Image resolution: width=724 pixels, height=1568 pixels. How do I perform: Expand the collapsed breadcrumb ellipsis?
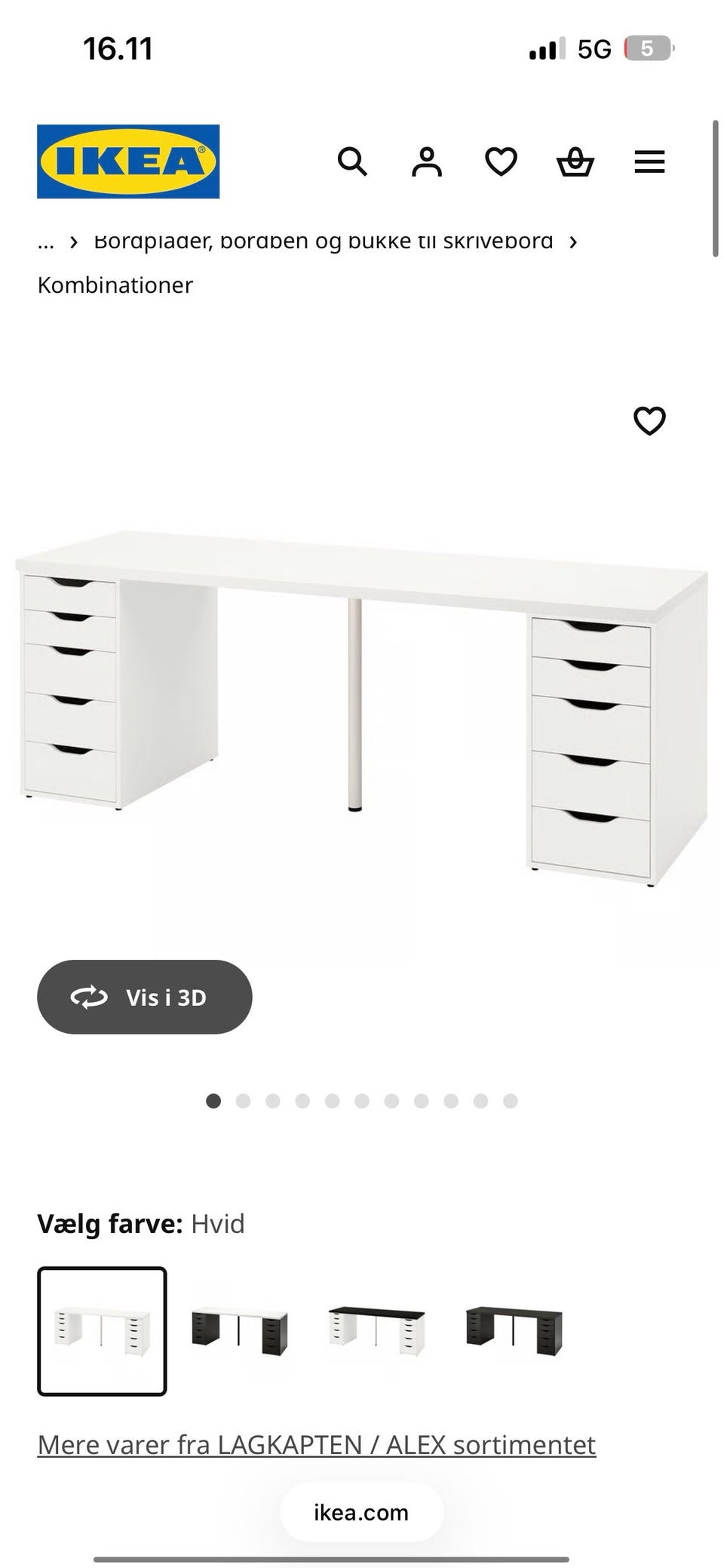(x=46, y=242)
